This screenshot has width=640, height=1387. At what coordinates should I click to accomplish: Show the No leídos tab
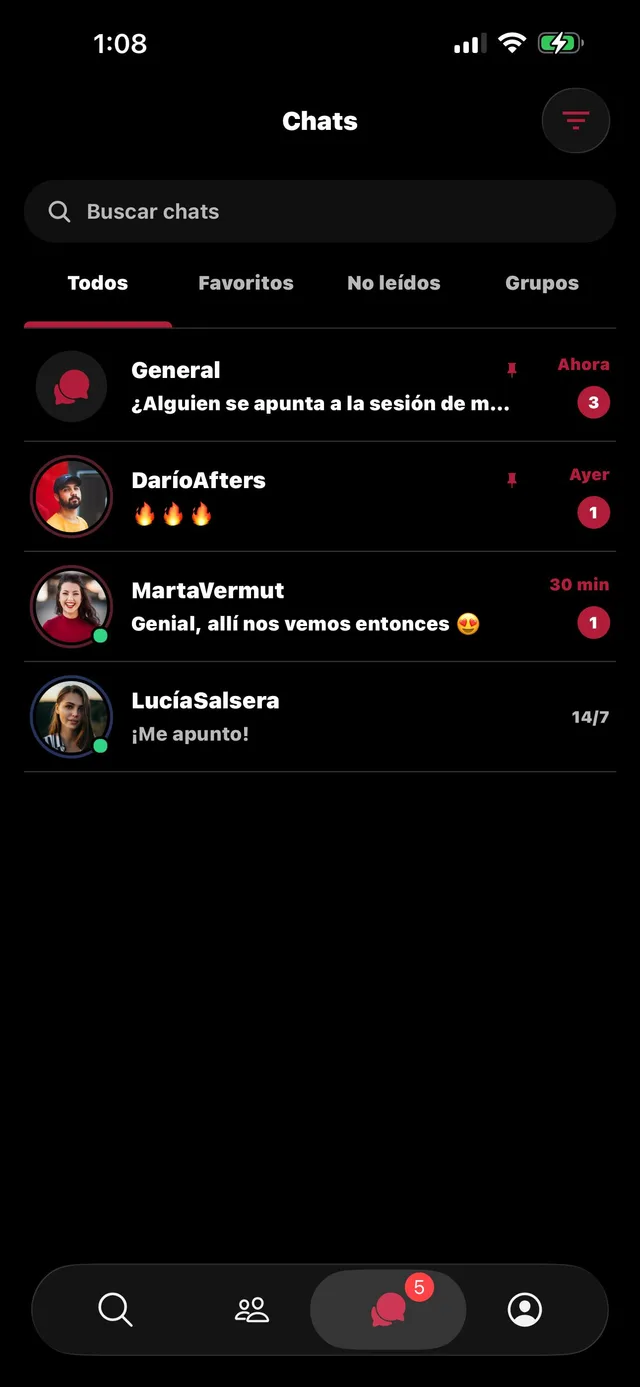pos(394,283)
